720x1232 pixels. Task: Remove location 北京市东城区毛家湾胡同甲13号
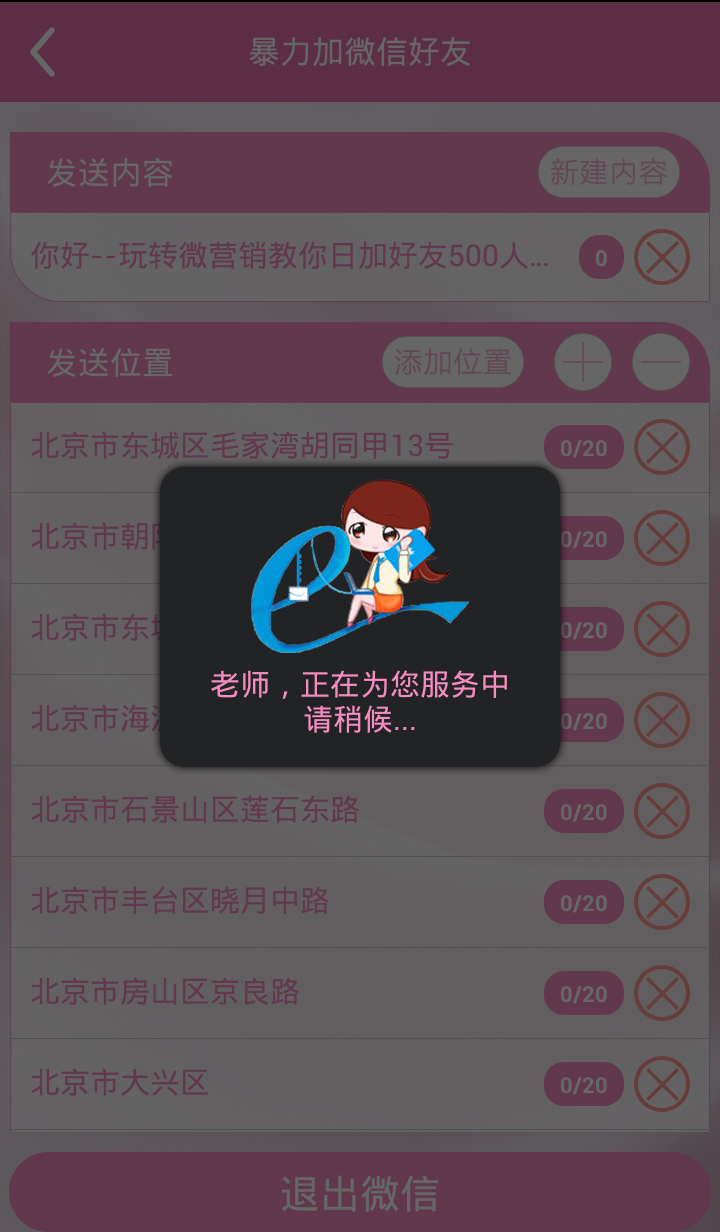click(x=662, y=447)
